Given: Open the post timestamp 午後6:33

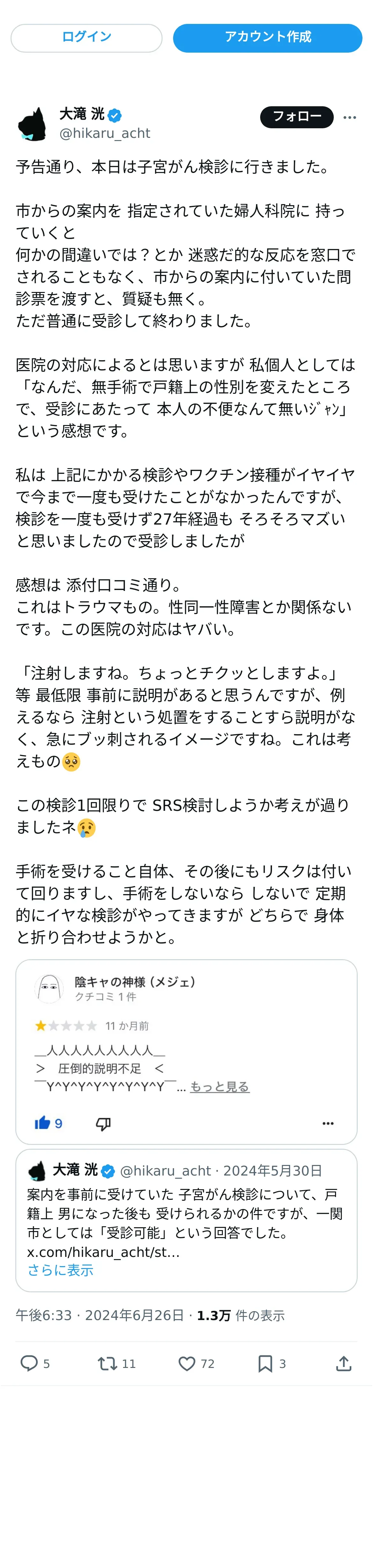Looking at the screenshot, I should tap(43, 1315).
